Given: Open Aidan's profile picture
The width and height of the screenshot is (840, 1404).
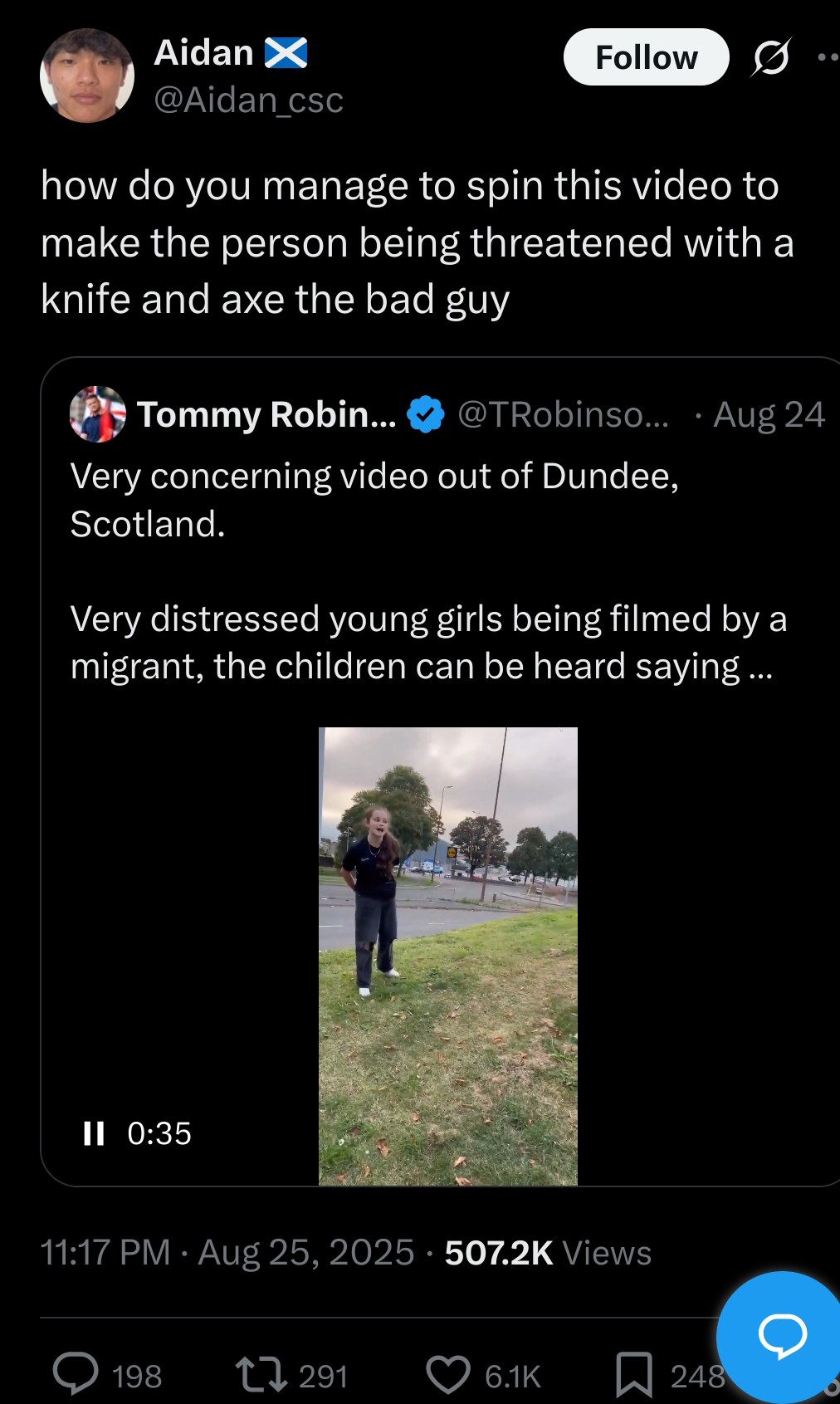Looking at the screenshot, I should pos(87,76).
